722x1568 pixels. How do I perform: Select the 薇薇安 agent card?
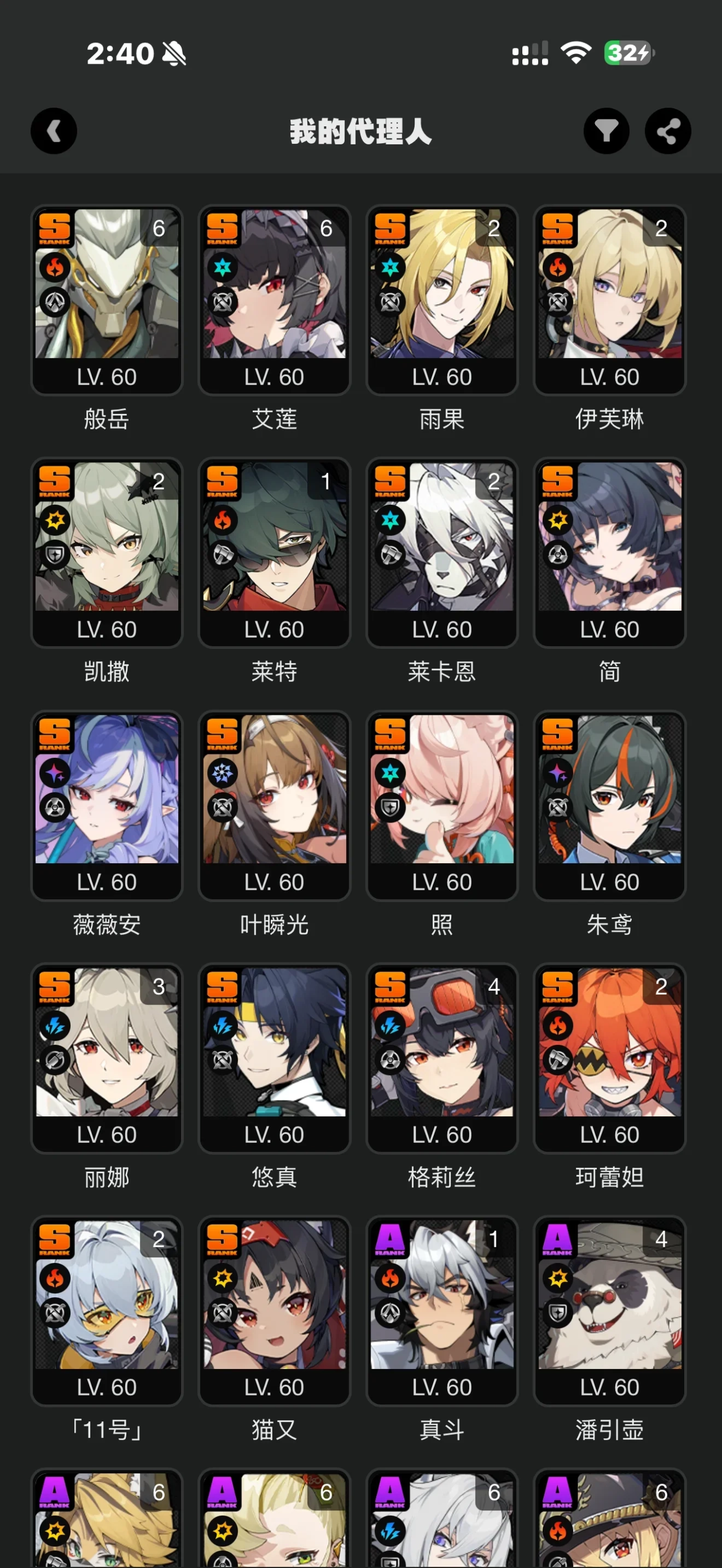(107, 805)
